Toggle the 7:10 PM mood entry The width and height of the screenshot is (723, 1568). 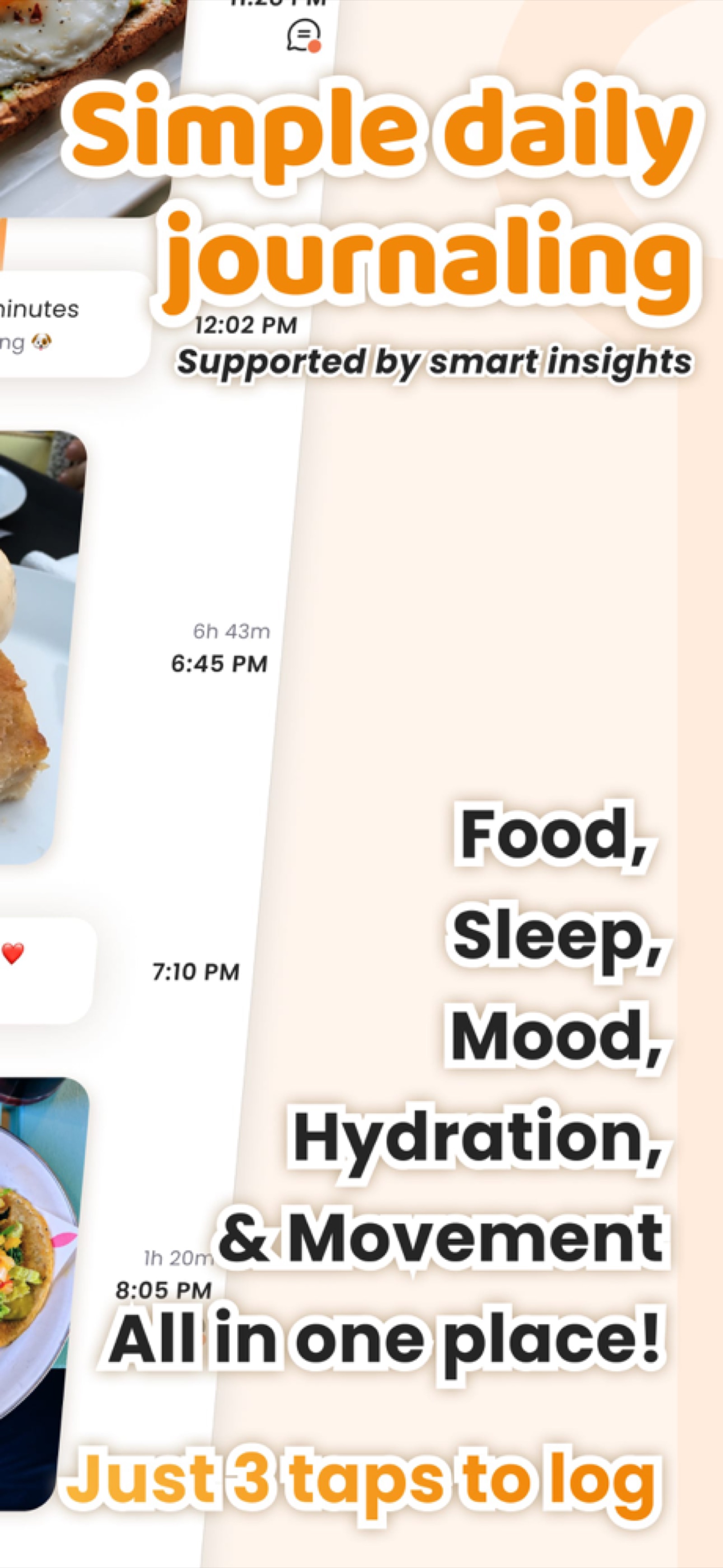pos(197,973)
